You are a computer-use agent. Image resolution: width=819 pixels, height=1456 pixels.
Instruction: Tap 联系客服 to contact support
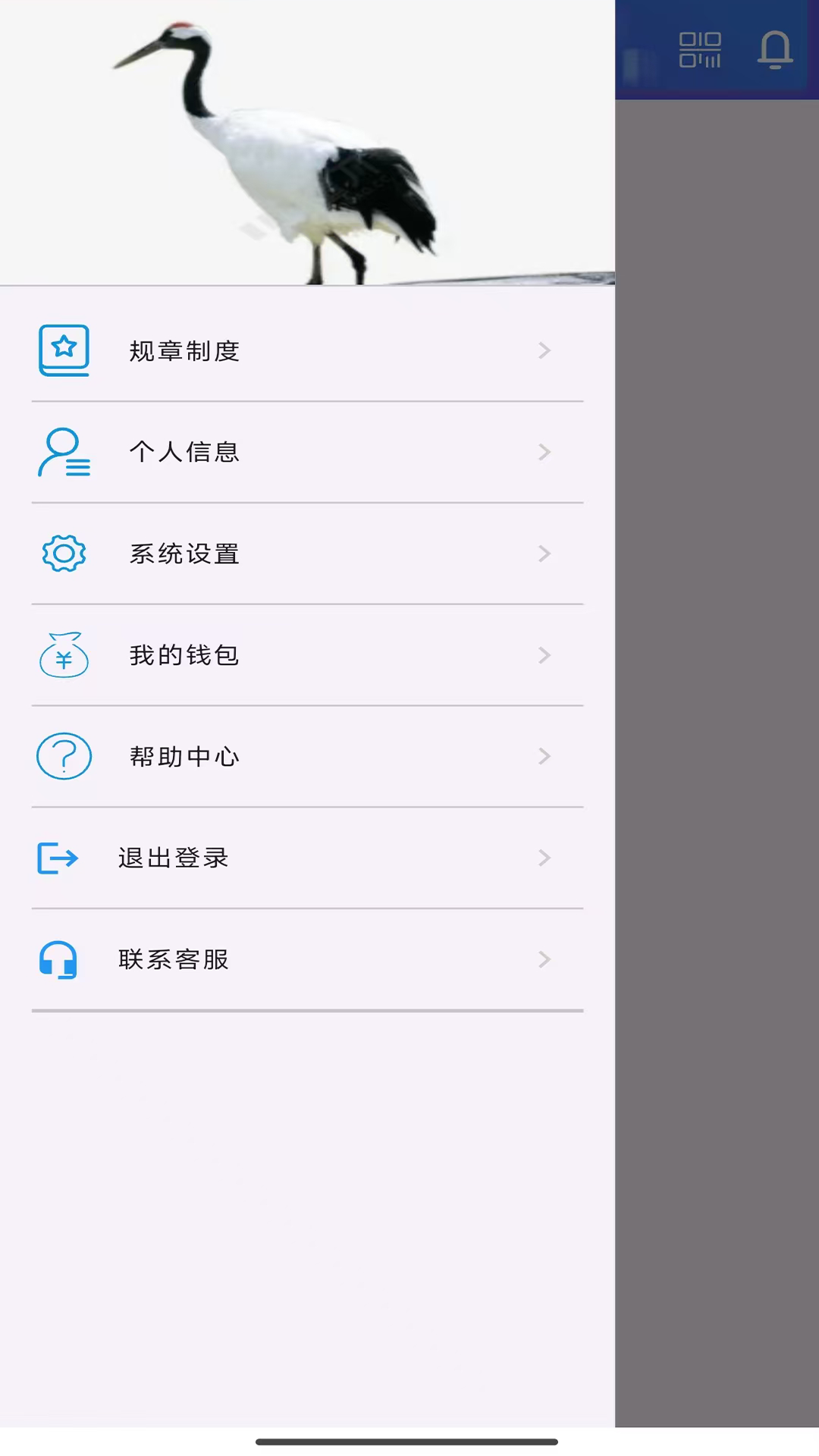tap(175, 959)
